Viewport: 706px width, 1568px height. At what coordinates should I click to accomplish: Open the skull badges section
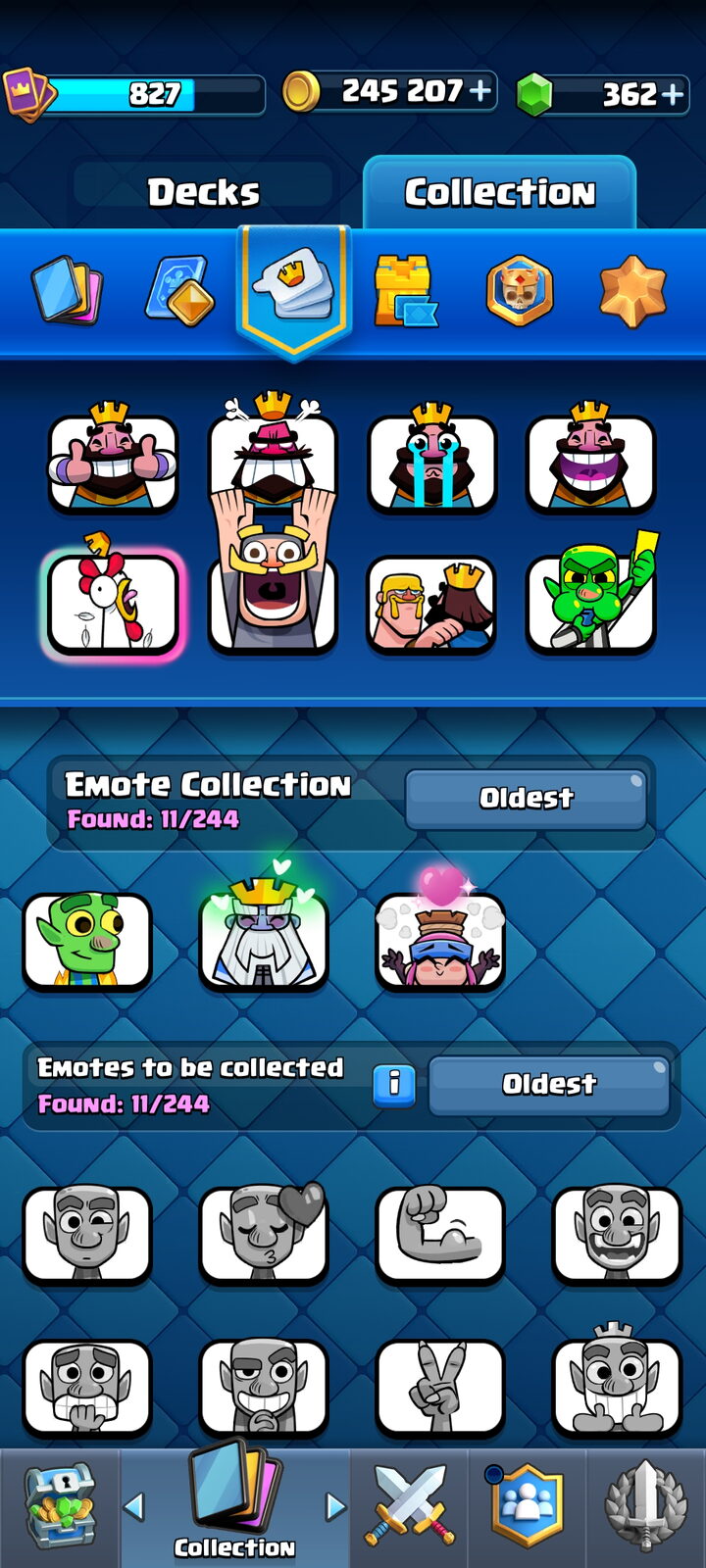coord(520,291)
